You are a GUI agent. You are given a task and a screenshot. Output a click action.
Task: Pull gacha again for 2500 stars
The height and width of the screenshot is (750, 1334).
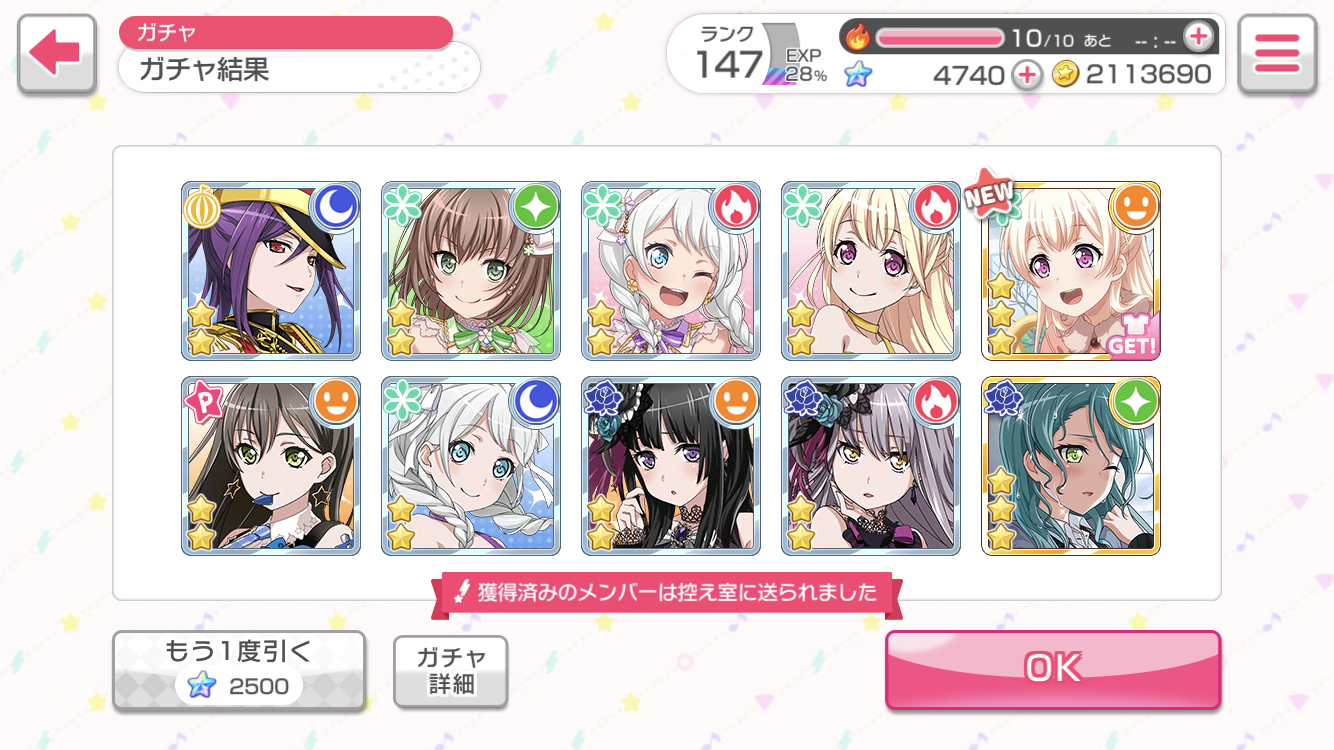click(x=238, y=670)
